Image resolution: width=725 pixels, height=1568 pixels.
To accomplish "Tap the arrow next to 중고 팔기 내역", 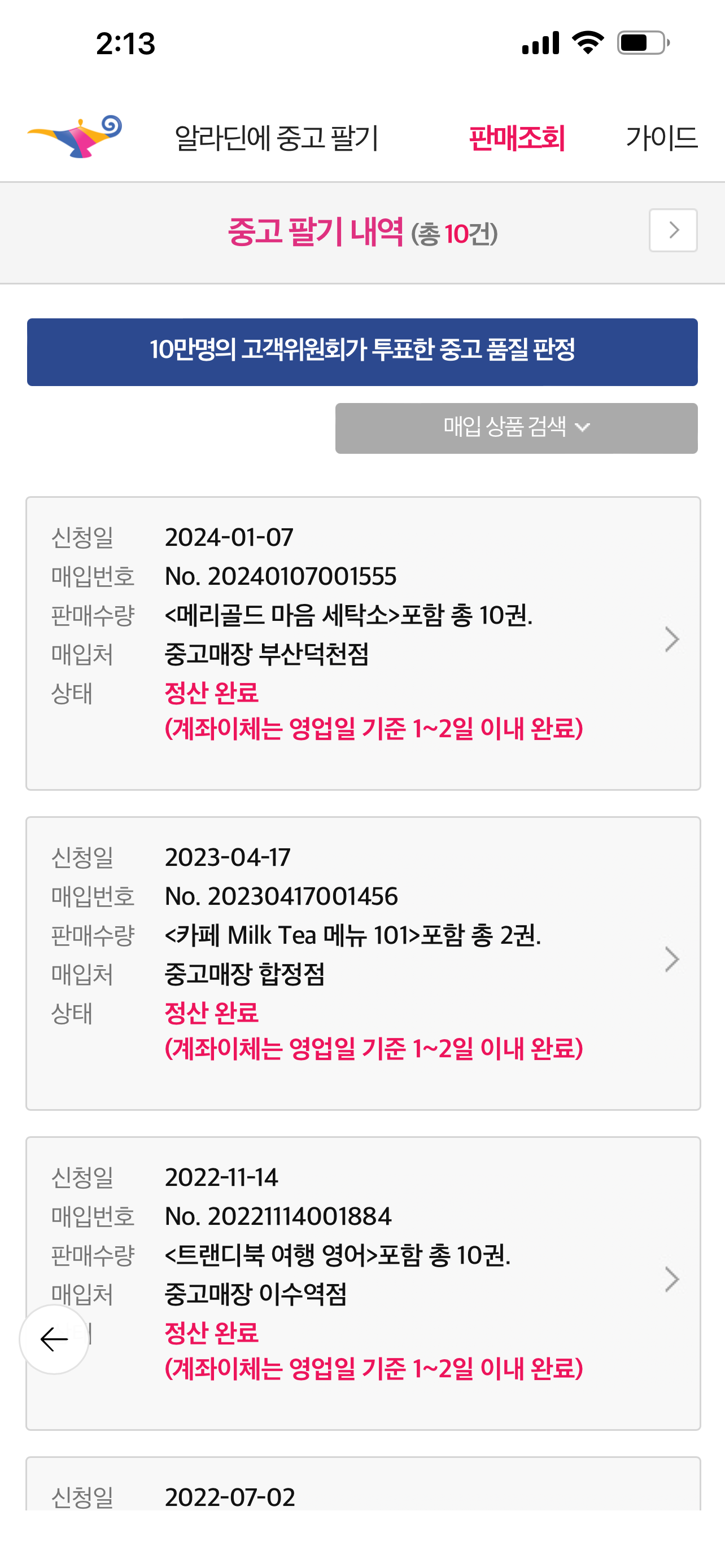I will 672,231.
